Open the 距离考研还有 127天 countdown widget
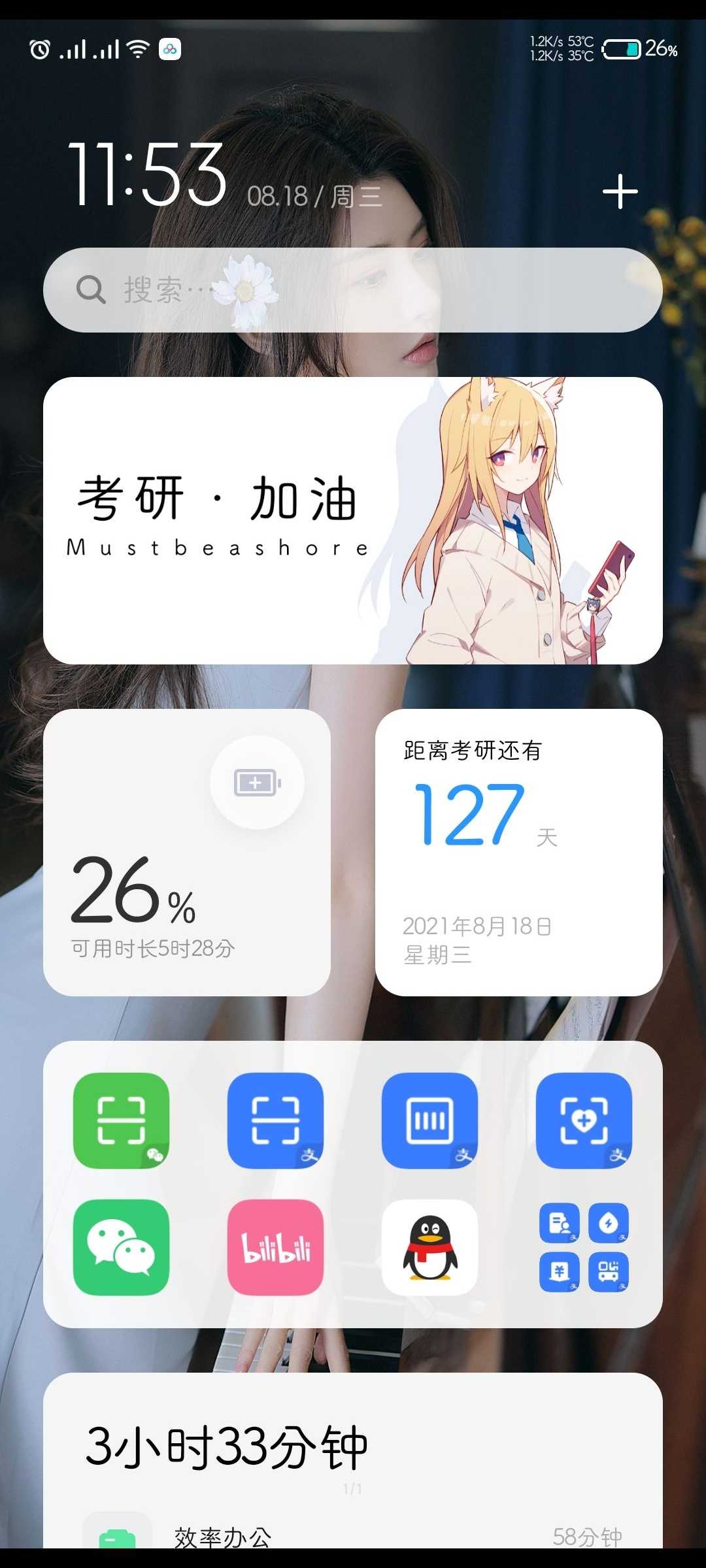The width and height of the screenshot is (706, 1568). 518,853
